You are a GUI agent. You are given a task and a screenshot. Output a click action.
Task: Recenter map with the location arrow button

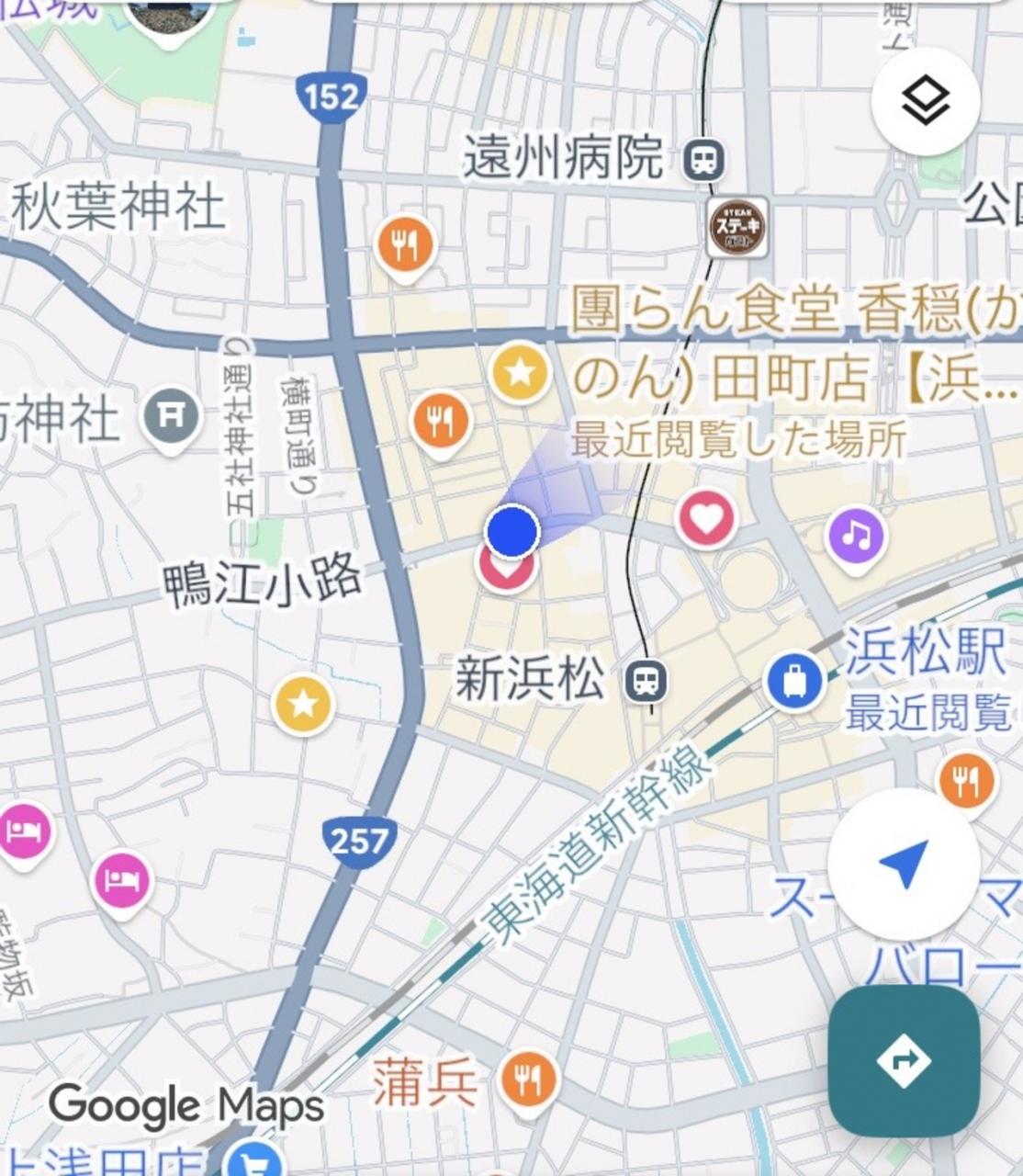point(903,864)
